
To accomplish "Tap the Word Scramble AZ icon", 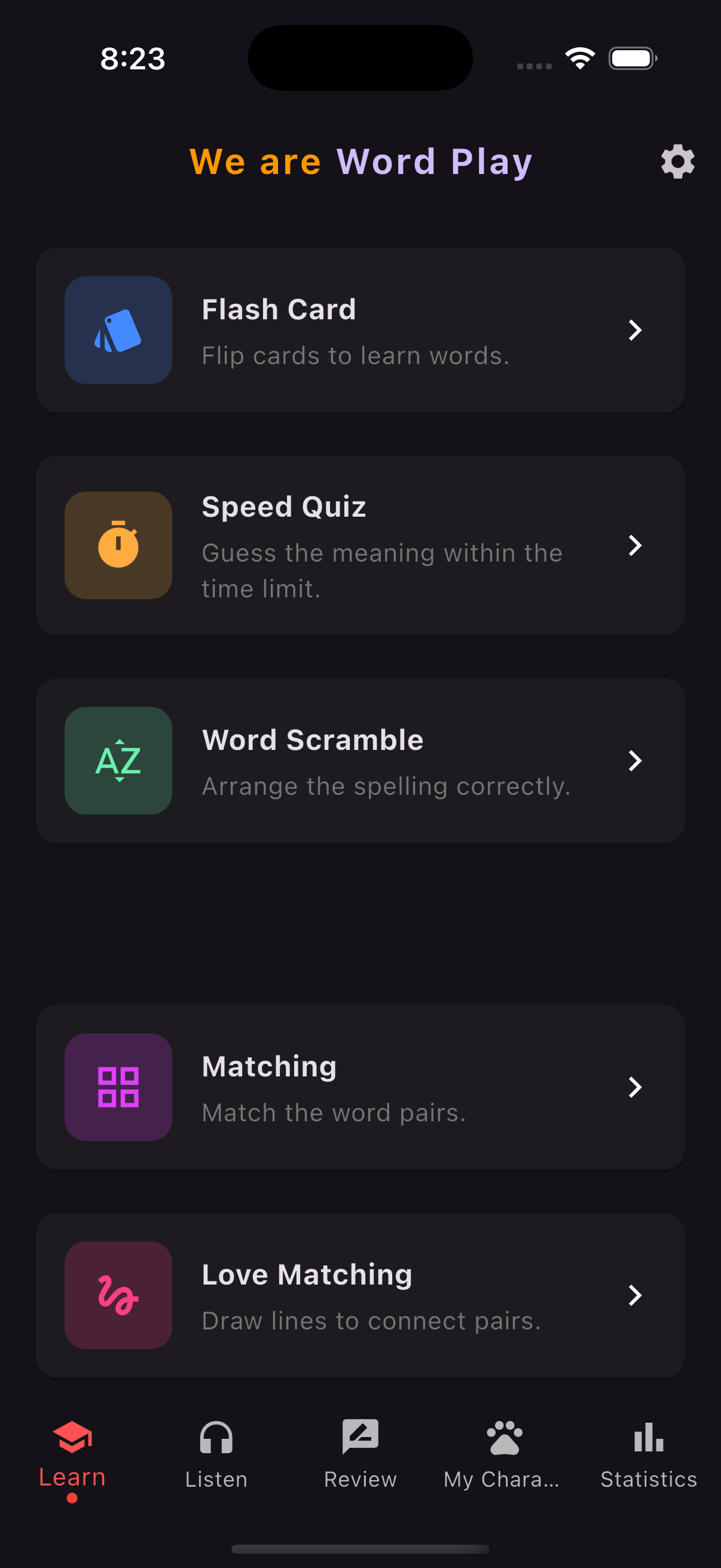I will [117, 761].
